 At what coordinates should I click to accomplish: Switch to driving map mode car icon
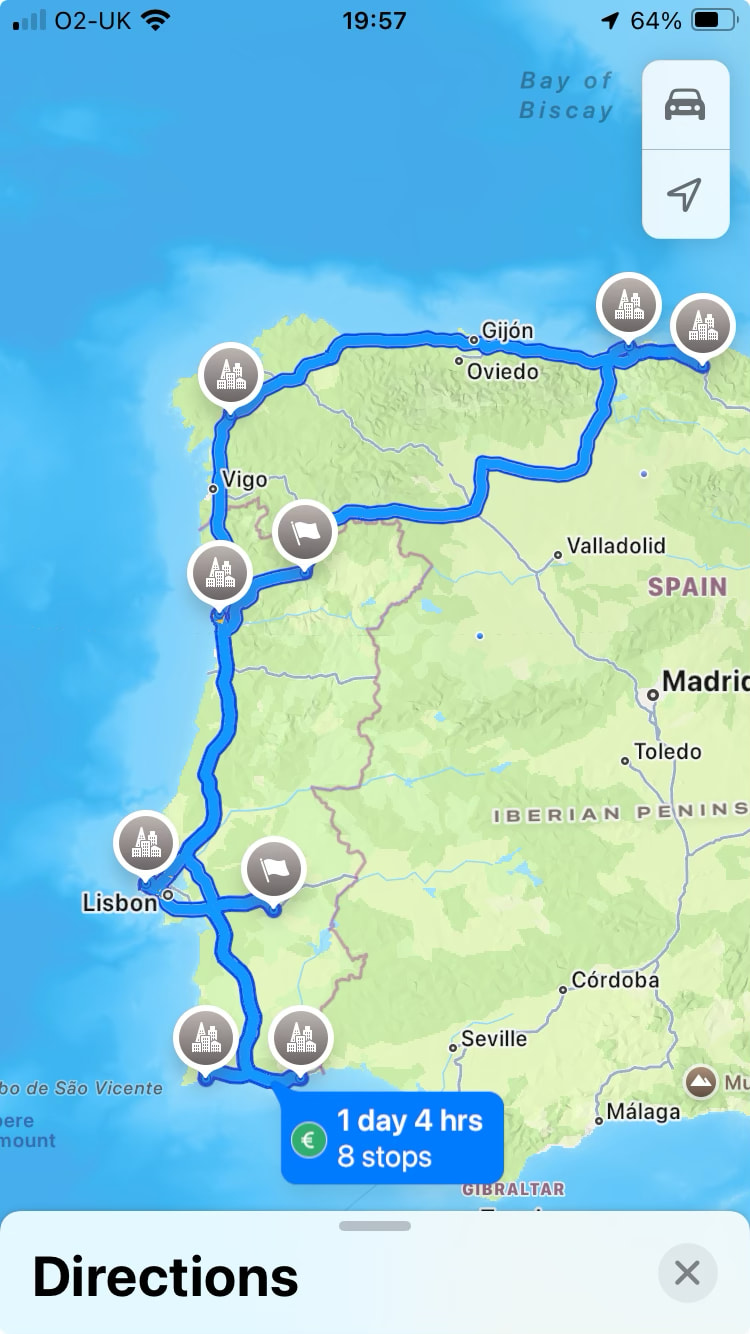tap(685, 104)
